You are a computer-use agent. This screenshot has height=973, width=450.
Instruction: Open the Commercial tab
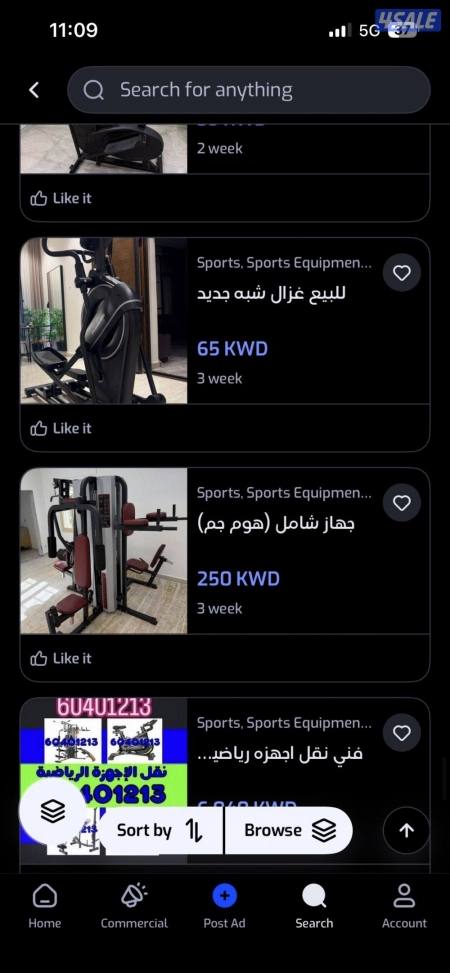pyautogui.click(x=134, y=907)
